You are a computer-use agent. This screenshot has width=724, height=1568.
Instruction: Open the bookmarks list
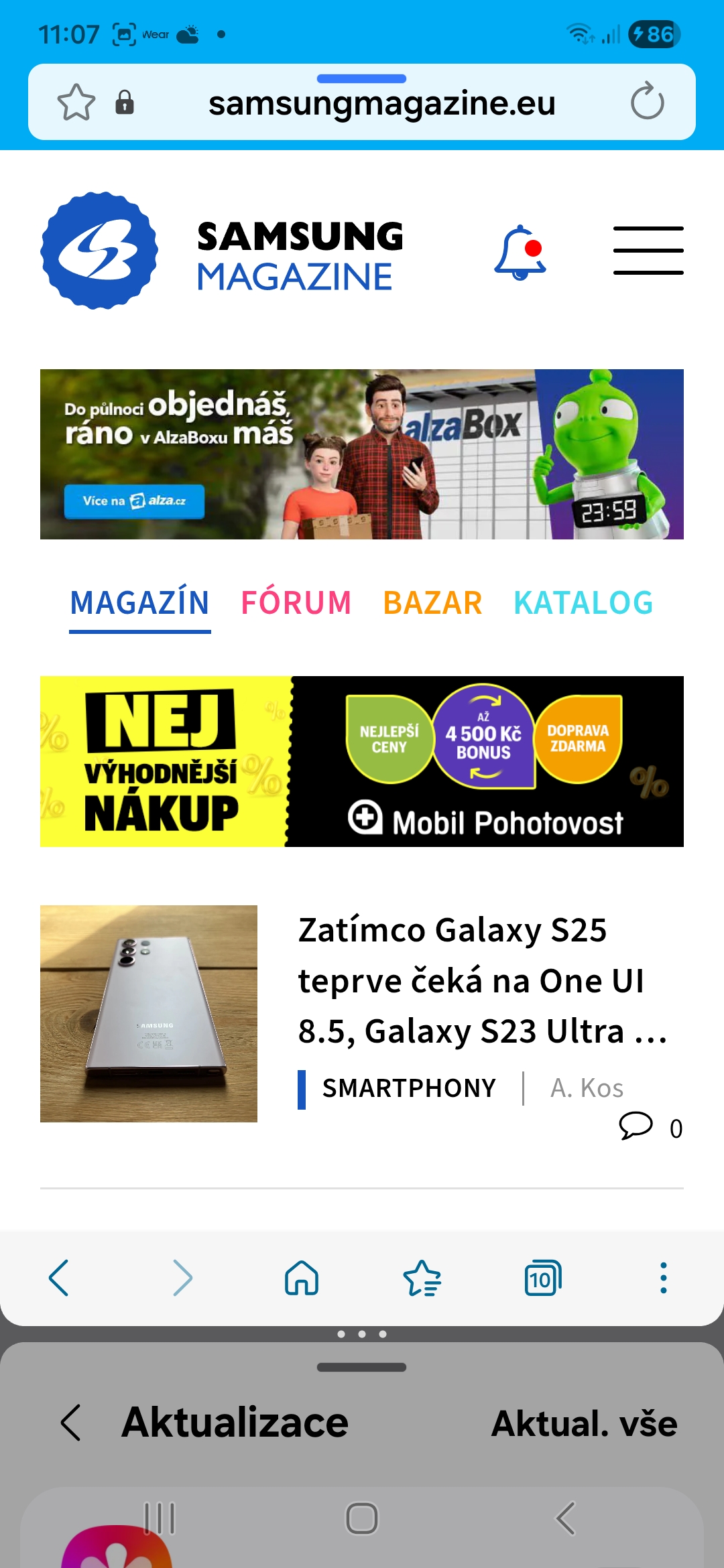422,1278
